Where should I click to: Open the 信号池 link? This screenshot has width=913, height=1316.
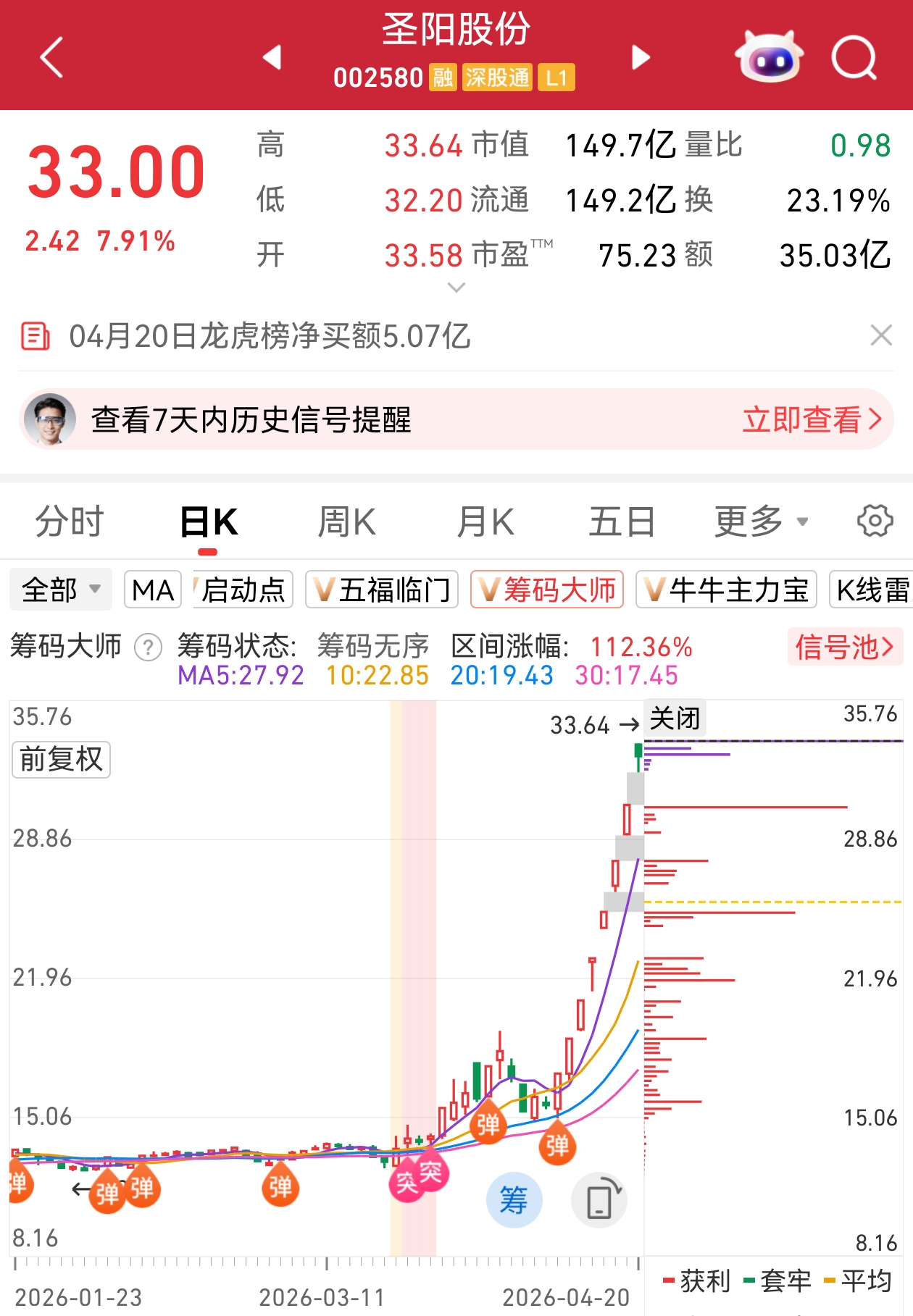click(844, 646)
